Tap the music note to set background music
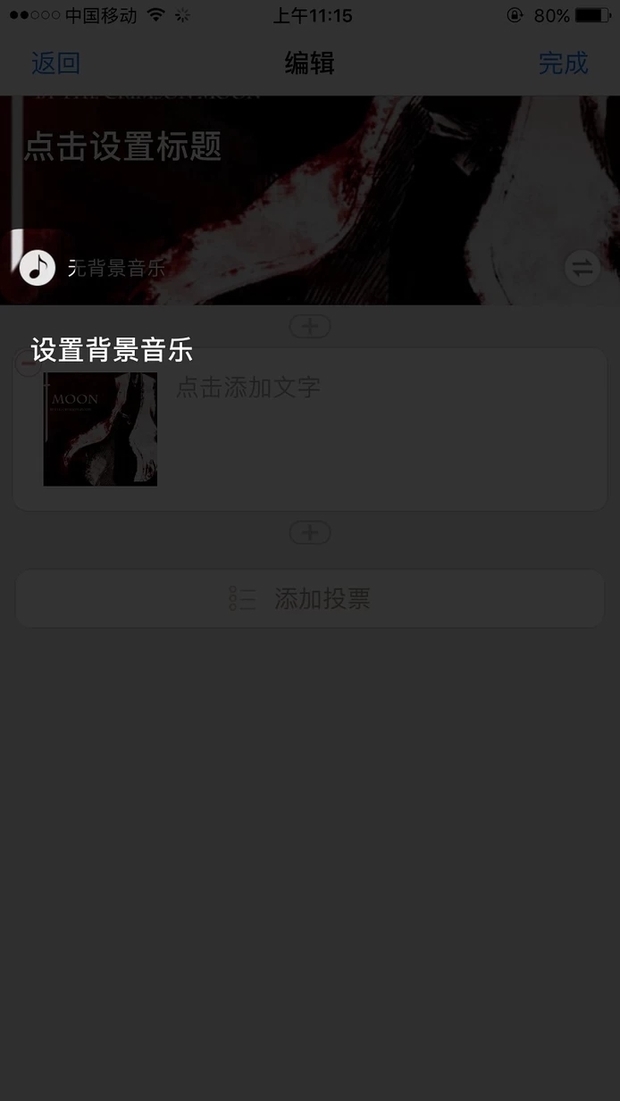The image size is (620, 1101). coord(38,267)
